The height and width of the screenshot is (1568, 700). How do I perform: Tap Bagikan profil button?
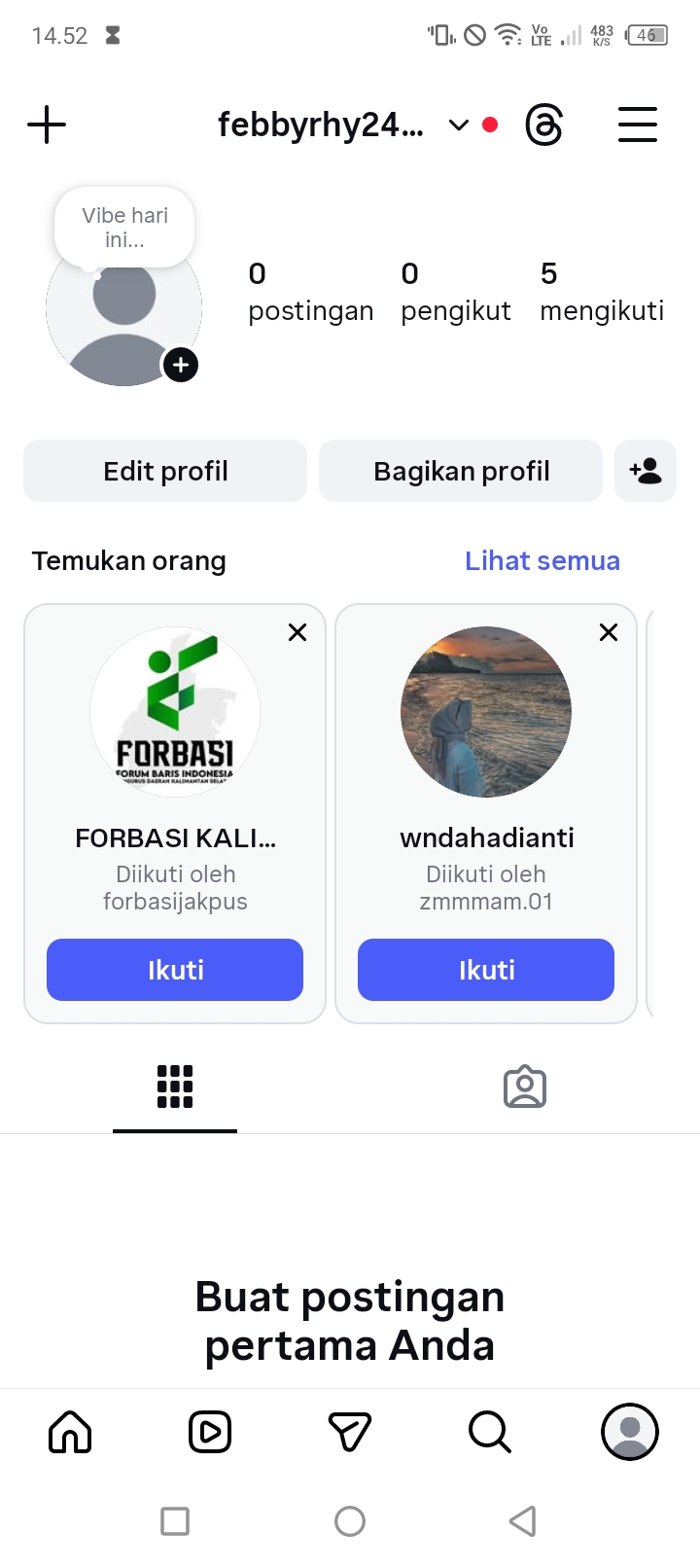coord(461,471)
